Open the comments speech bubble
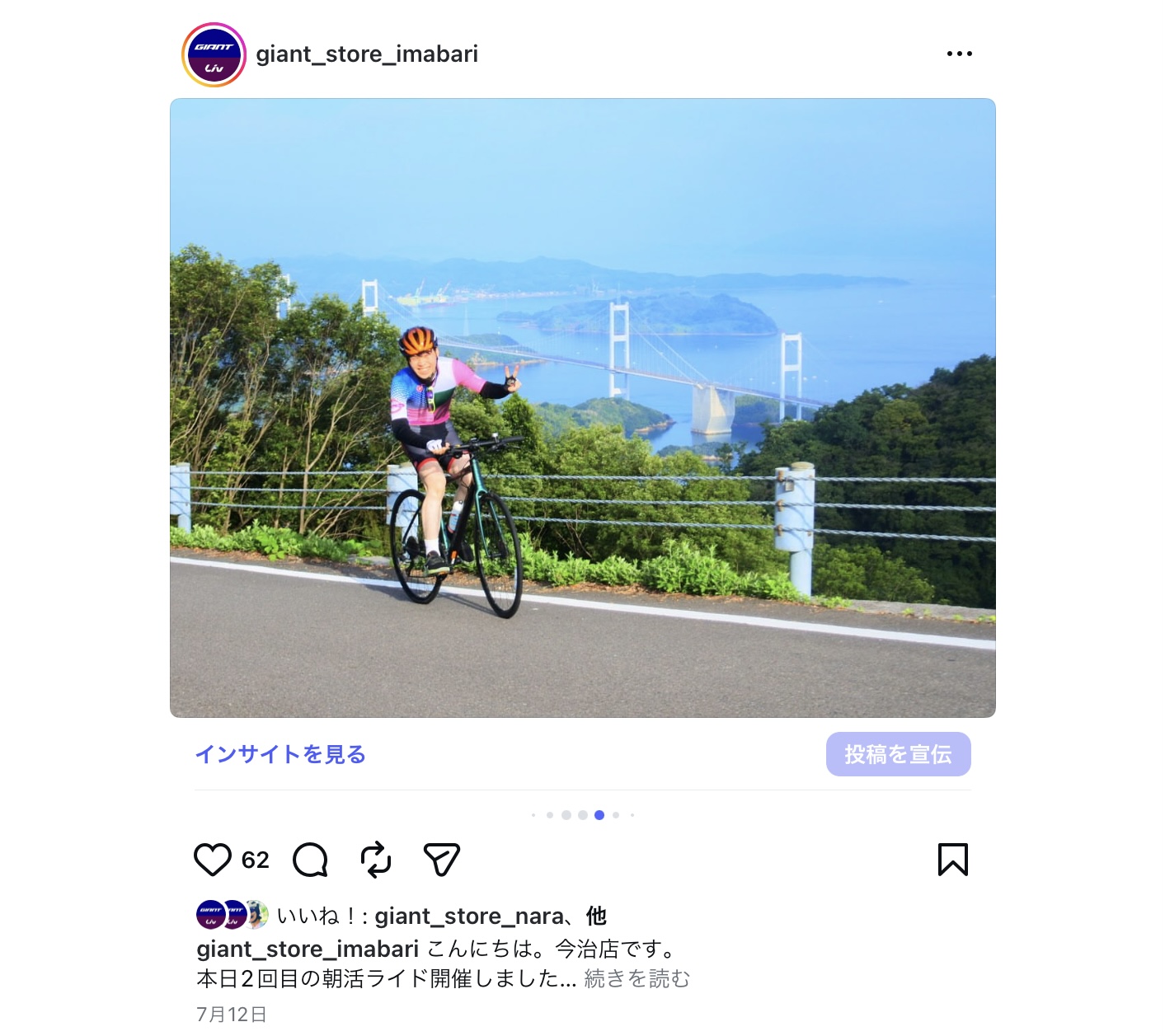The image size is (1165, 1036). tap(311, 860)
